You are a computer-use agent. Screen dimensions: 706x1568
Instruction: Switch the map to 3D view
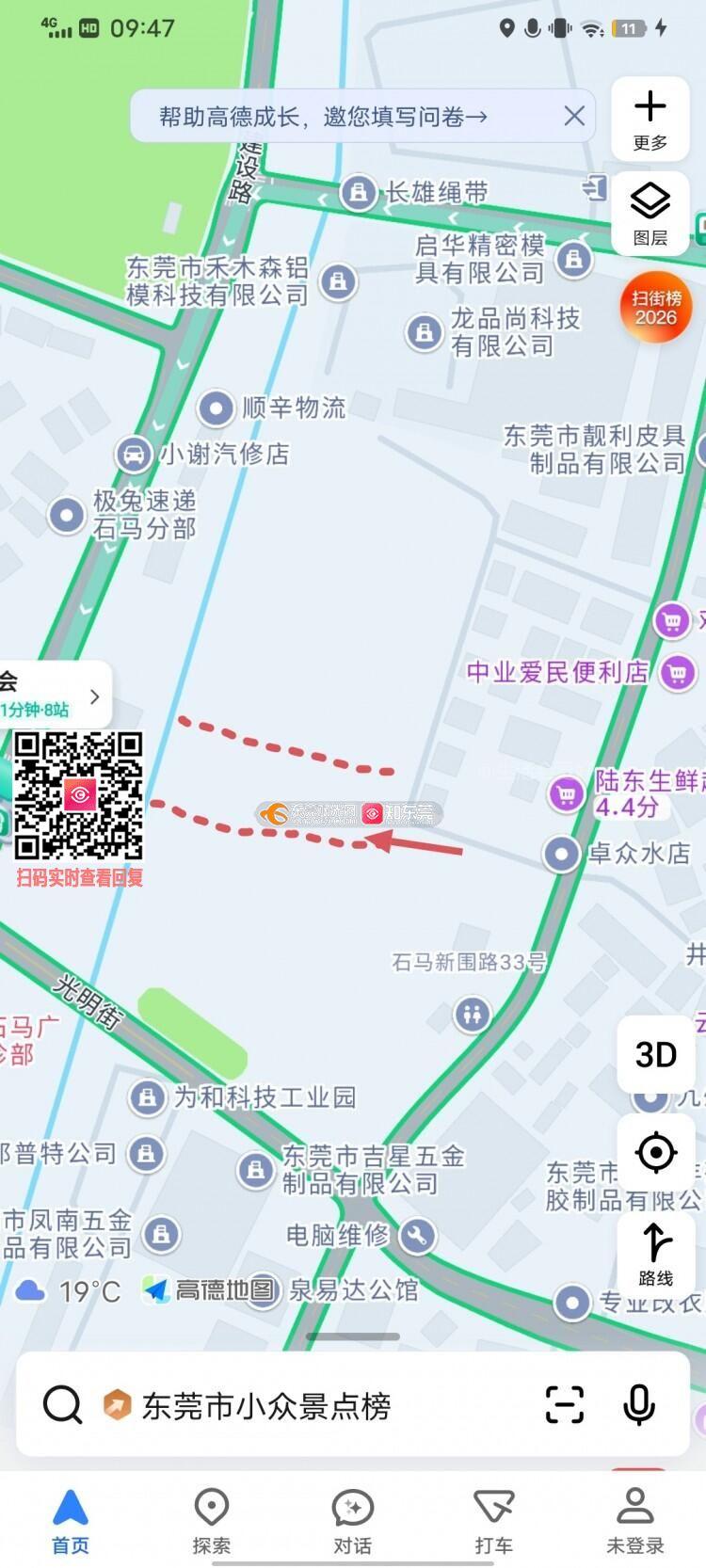pyautogui.click(x=656, y=1054)
